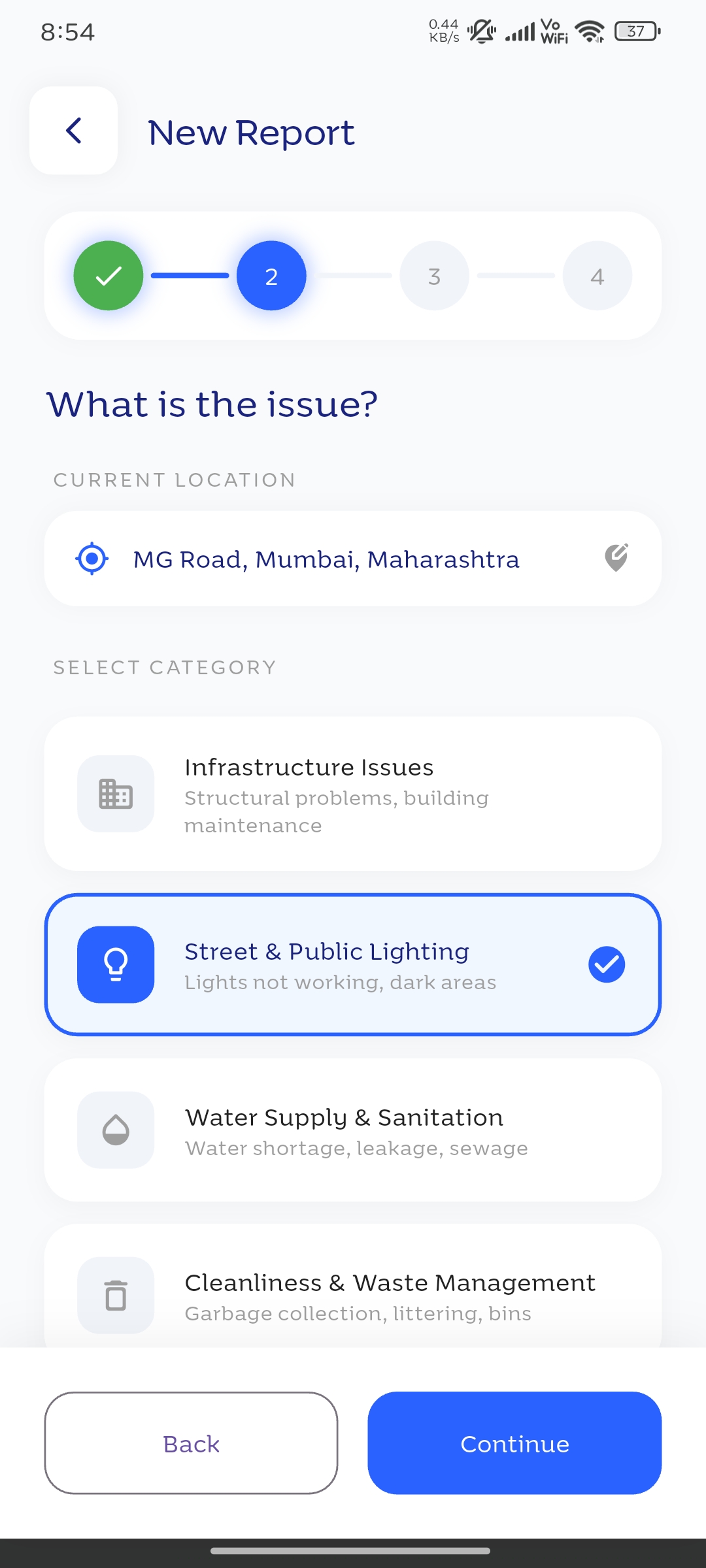The height and width of the screenshot is (1568, 706).
Task: Continue to the next step
Action: (x=514, y=1443)
